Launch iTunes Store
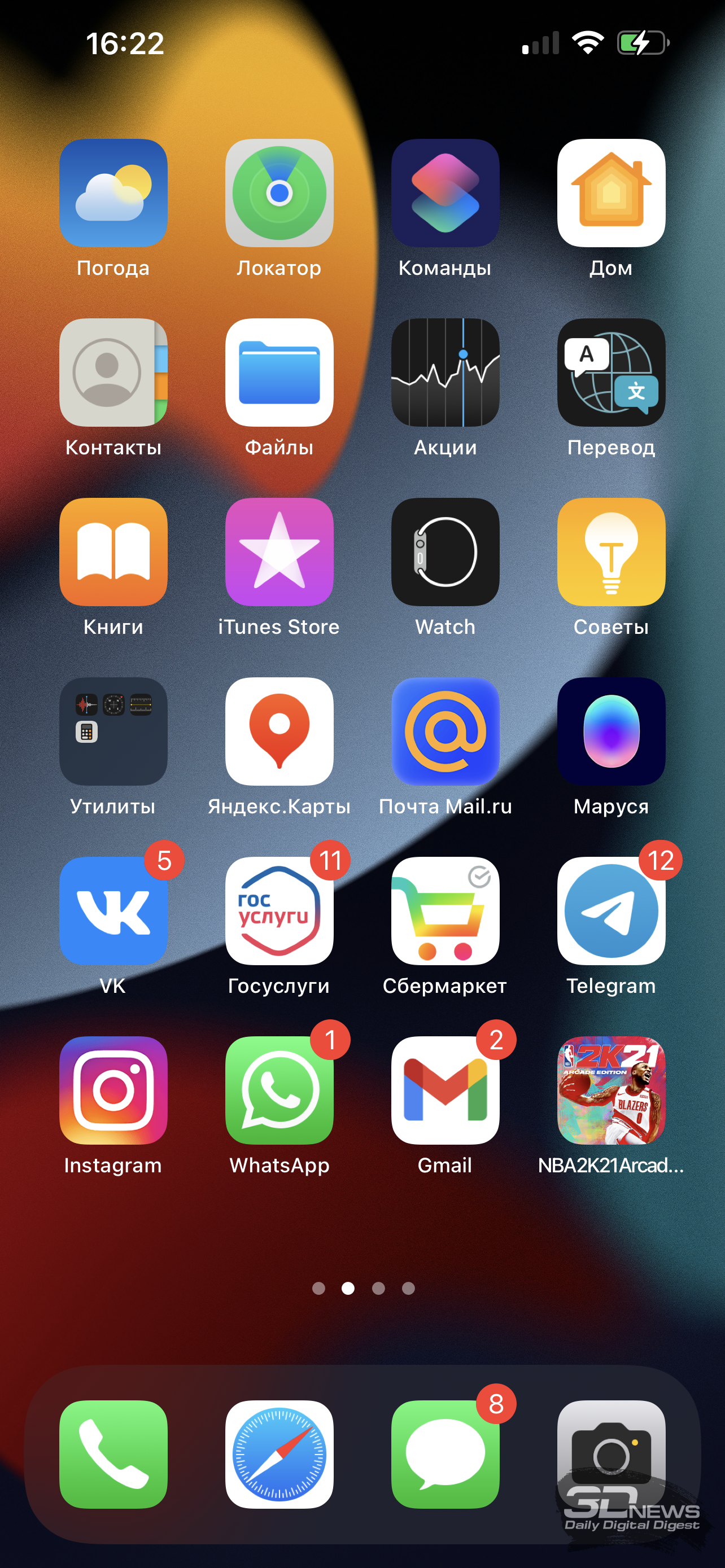Image resolution: width=725 pixels, height=1568 pixels. 279,552
